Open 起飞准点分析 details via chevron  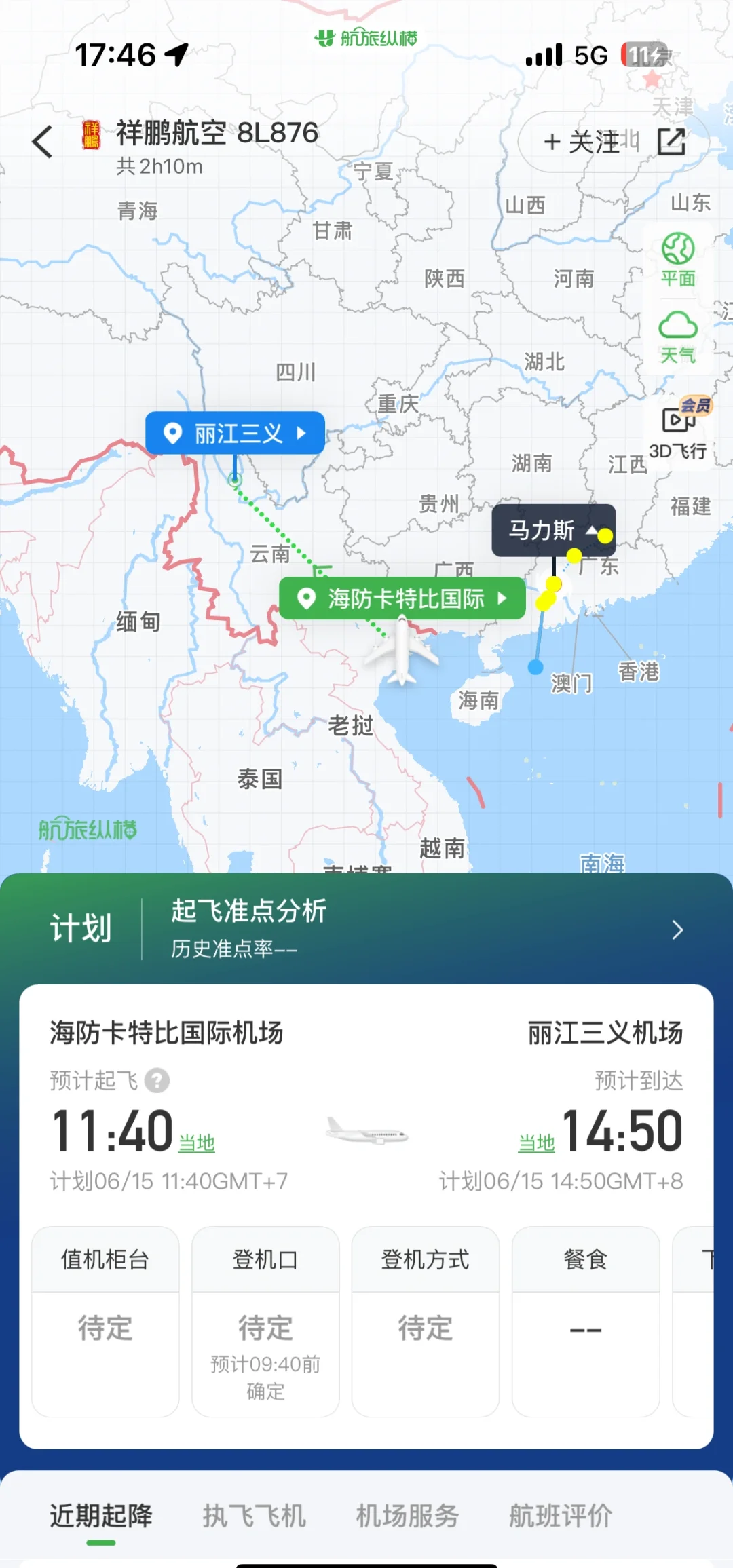pyautogui.click(x=677, y=931)
